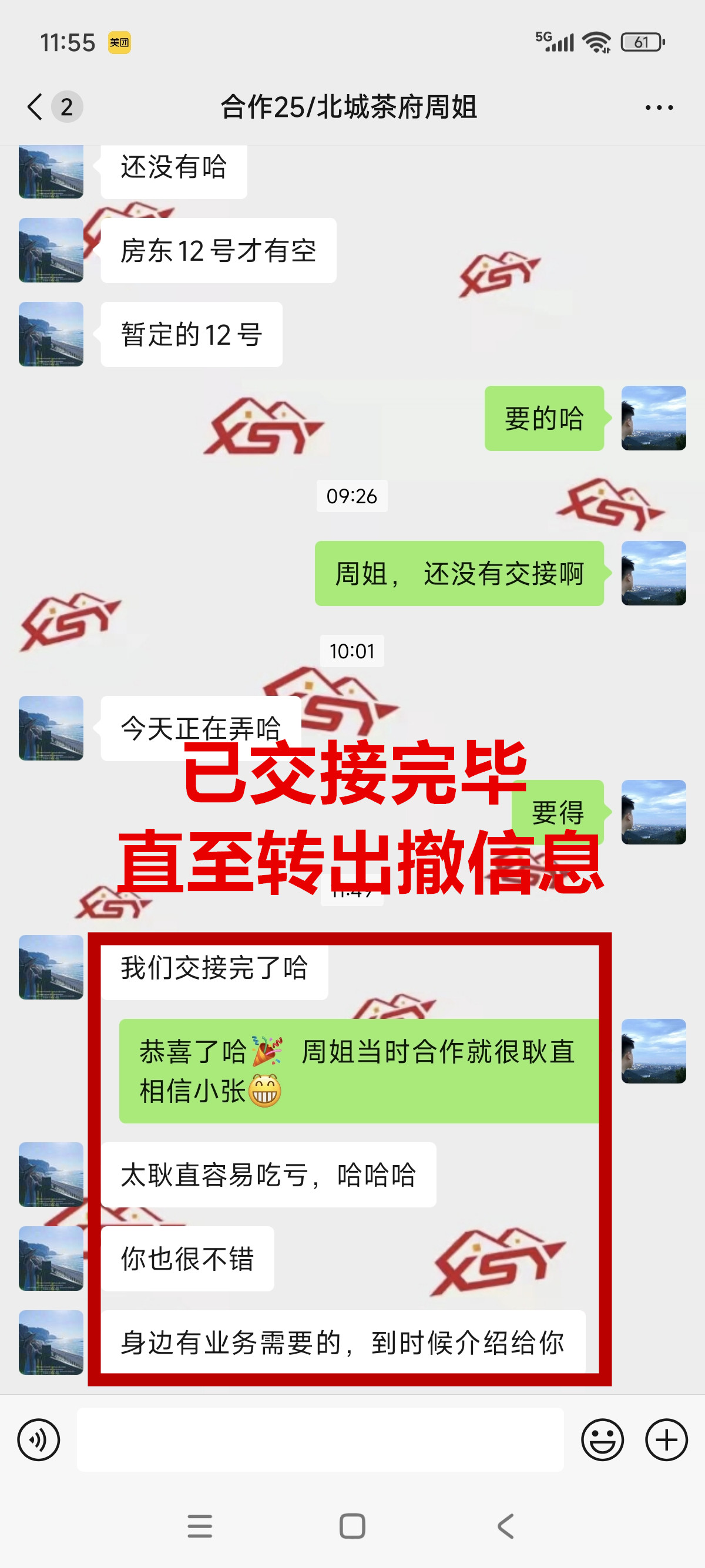The height and width of the screenshot is (1568, 705).
Task: Switch to voice message input
Action: (38, 1439)
